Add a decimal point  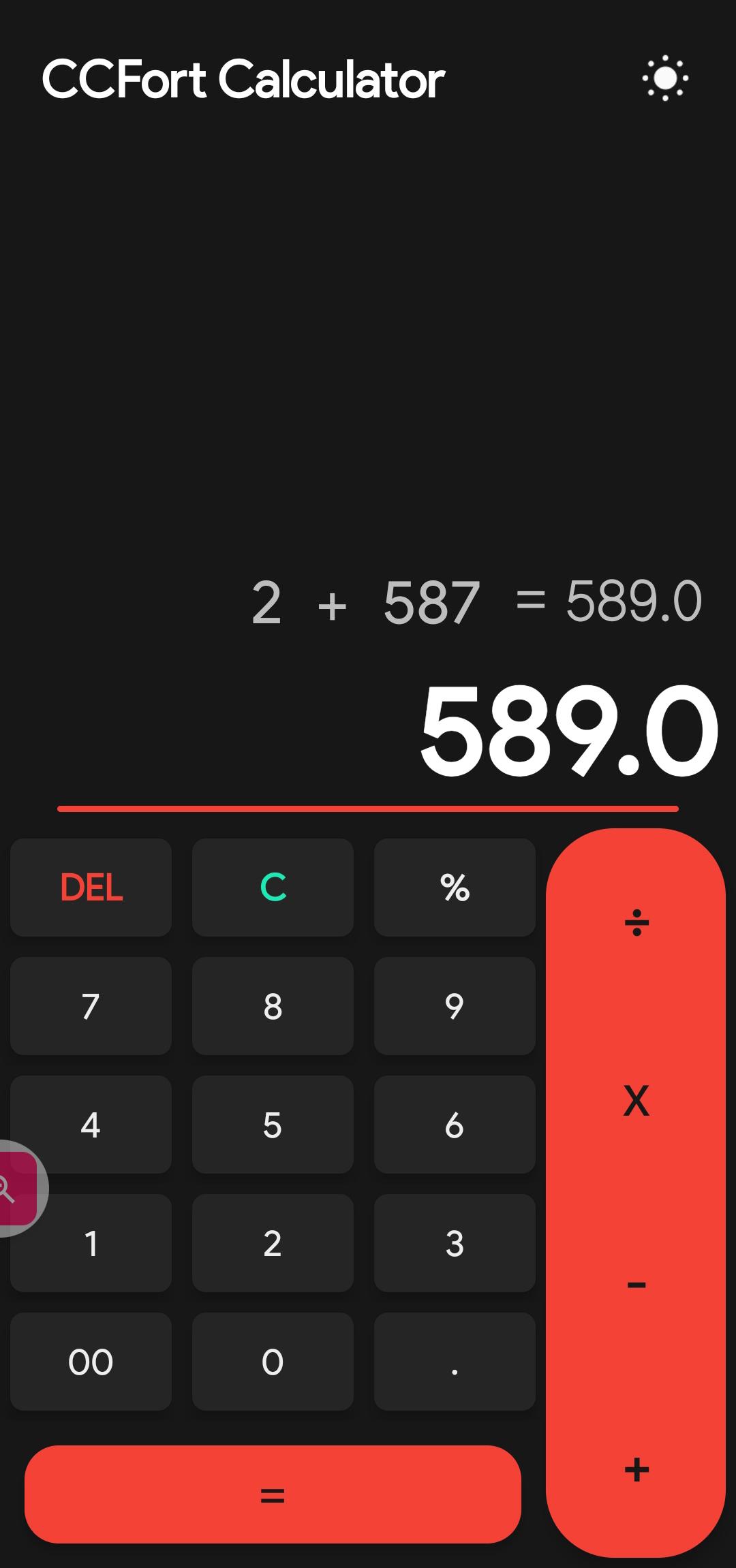point(455,1361)
